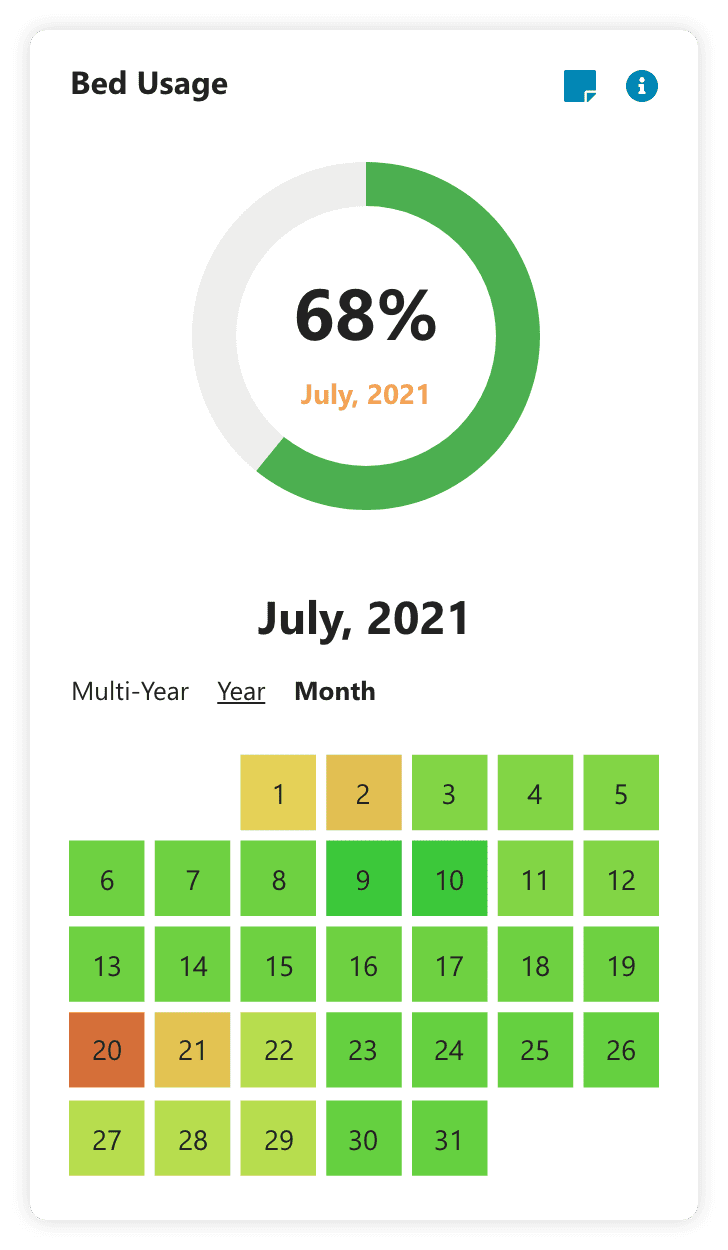Choose day 12 in the calendar
The image size is (728, 1250).
pos(622,879)
